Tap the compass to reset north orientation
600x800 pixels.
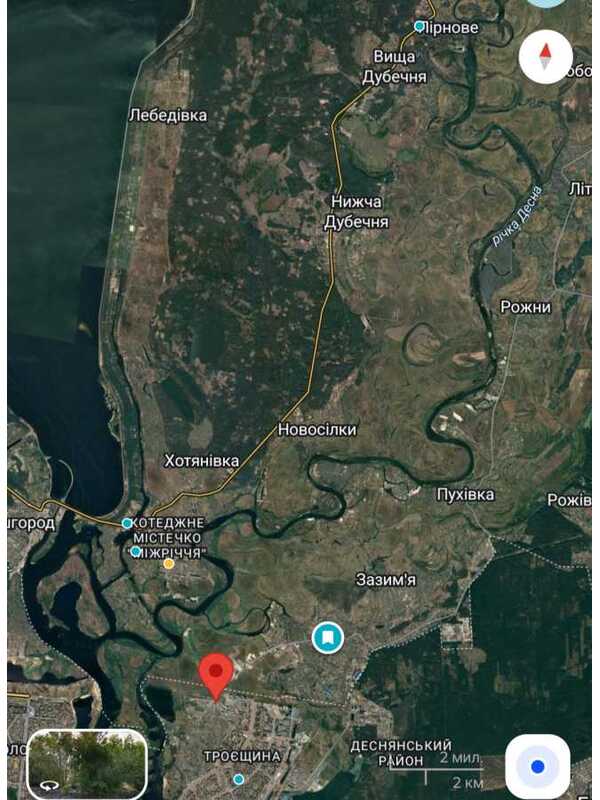[x=545, y=56]
